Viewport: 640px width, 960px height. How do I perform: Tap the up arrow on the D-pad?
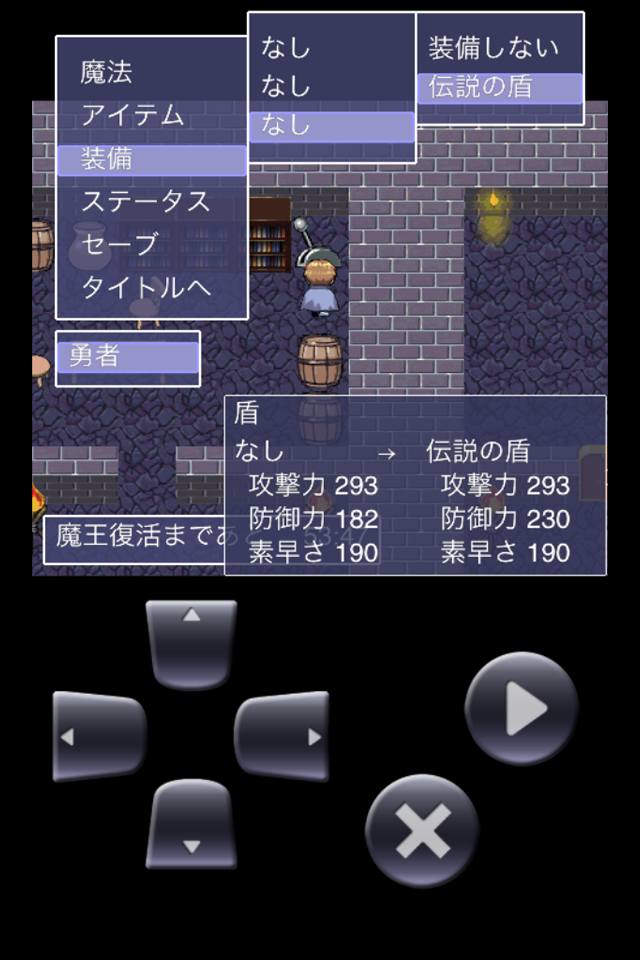point(191,641)
